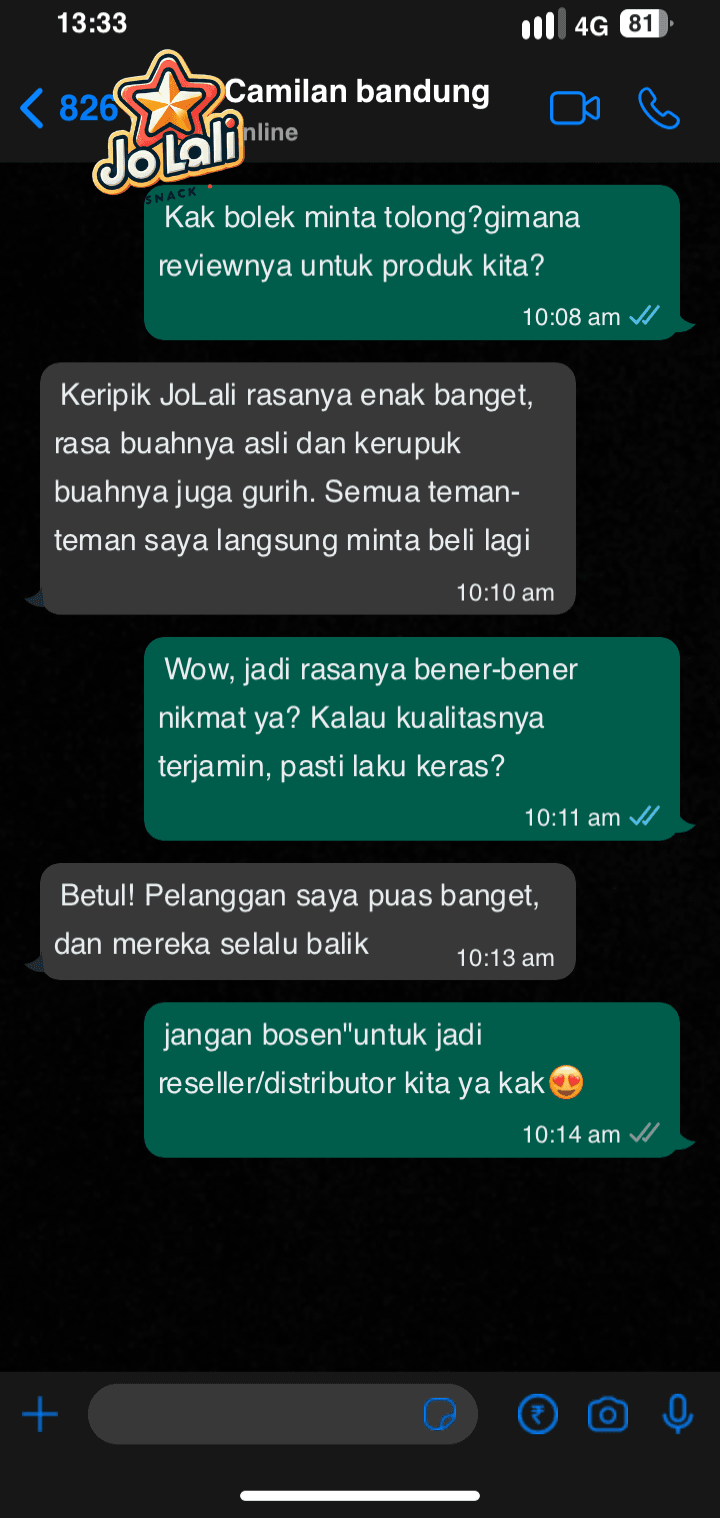
Task: Open the rupee payment option
Action: 537,1414
